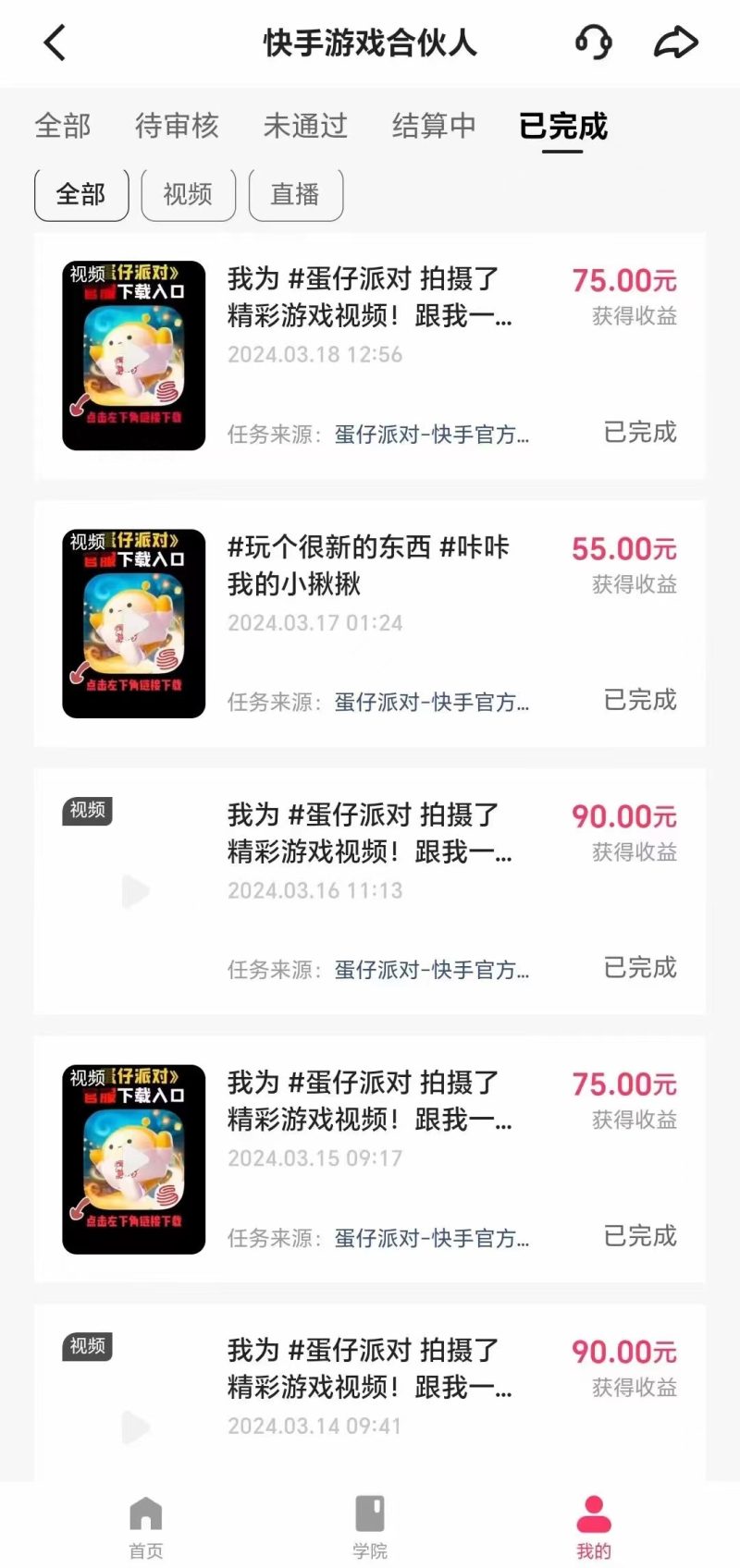The image size is (740, 1568).
Task: Enable the 视频 filter
Action: coord(187,194)
